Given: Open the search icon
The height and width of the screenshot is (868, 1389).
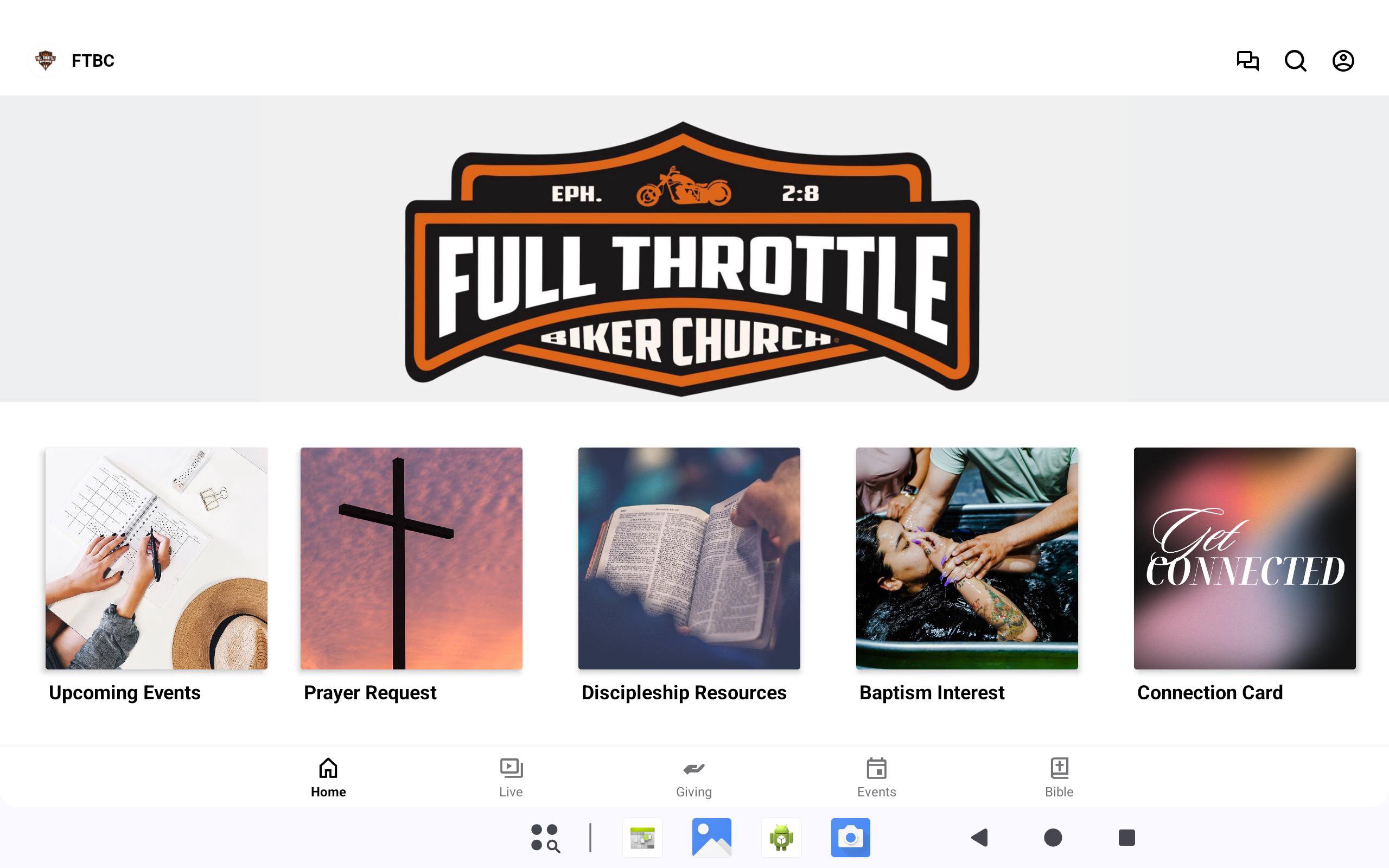Looking at the screenshot, I should [x=1295, y=60].
